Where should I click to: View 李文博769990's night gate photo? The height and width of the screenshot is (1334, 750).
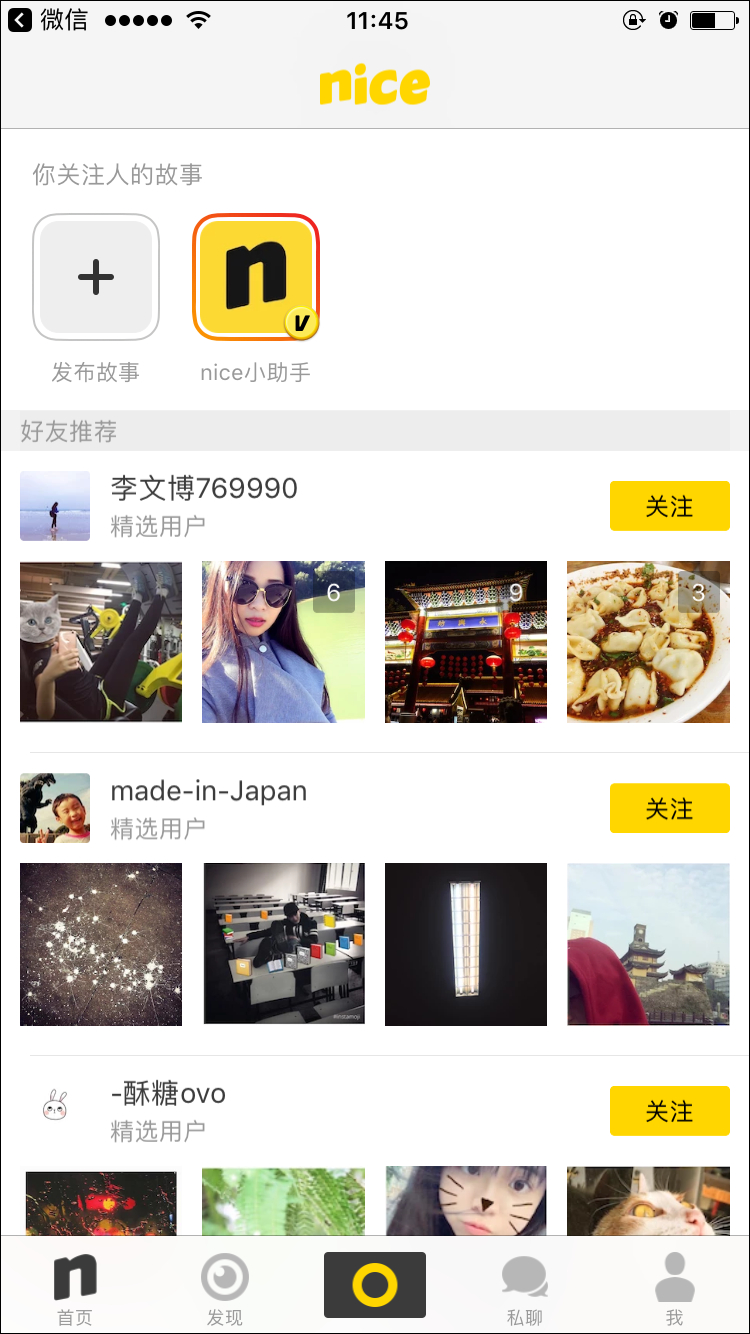tap(465, 642)
